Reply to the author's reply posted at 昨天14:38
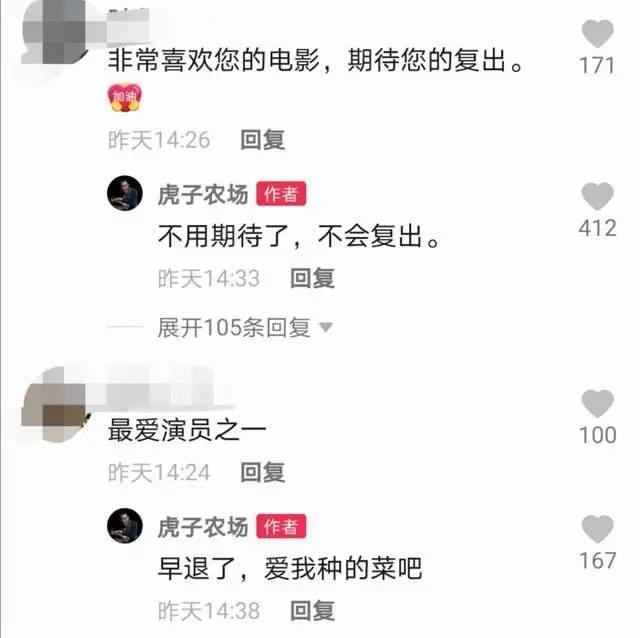The width and height of the screenshot is (640, 638). 312,609
